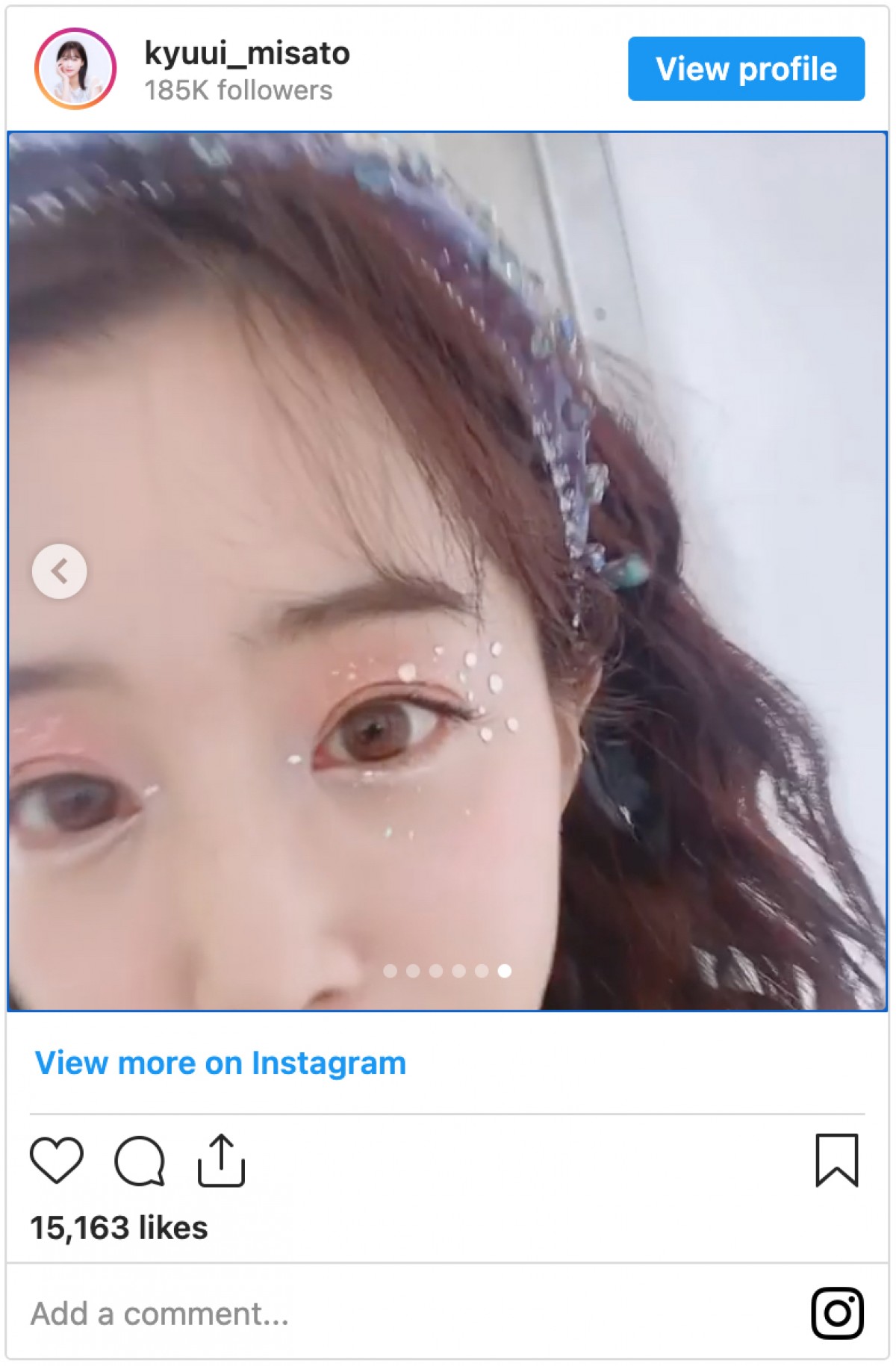Screen dimensions: 896x1366
Task: Bookmark this post
Action: click(x=836, y=1160)
